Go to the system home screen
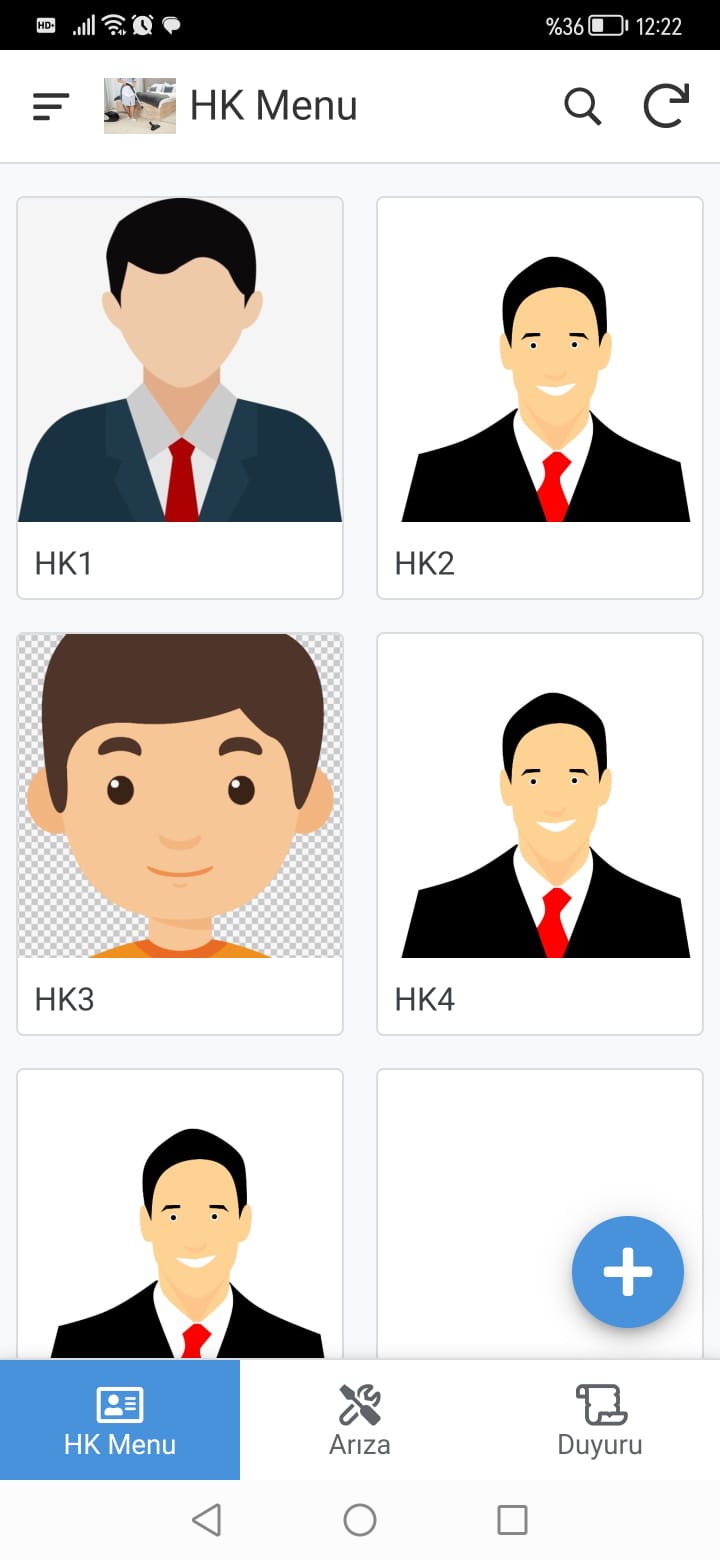720x1560 pixels. (x=360, y=1520)
